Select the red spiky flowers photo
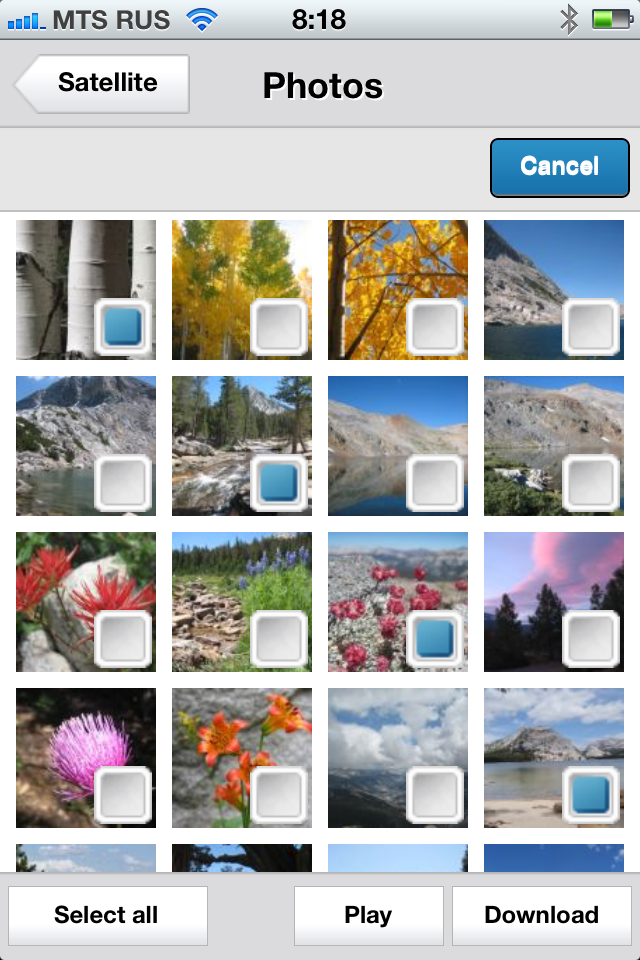Image resolution: width=640 pixels, height=960 pixels. click(123, 639)
